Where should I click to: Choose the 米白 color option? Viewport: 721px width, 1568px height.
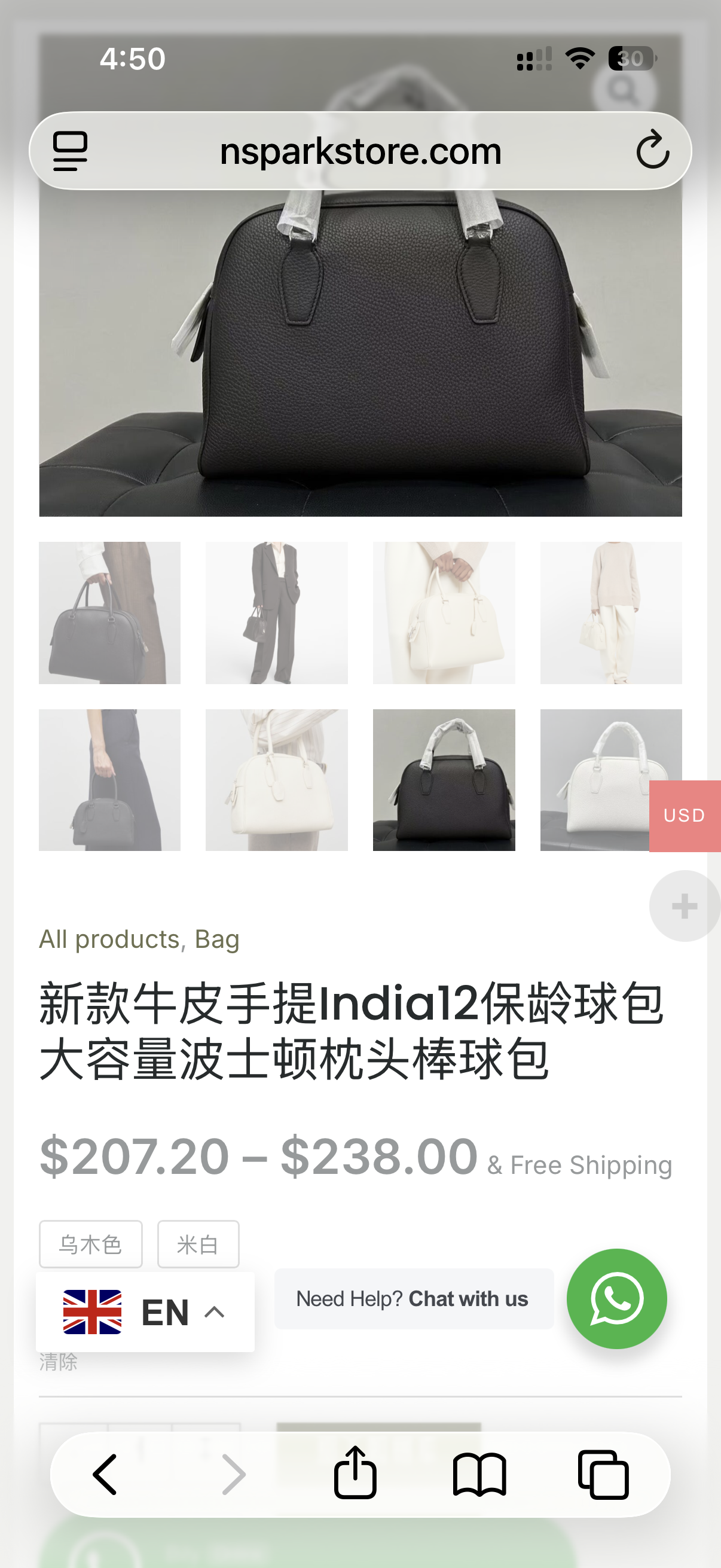point(198,1244)
